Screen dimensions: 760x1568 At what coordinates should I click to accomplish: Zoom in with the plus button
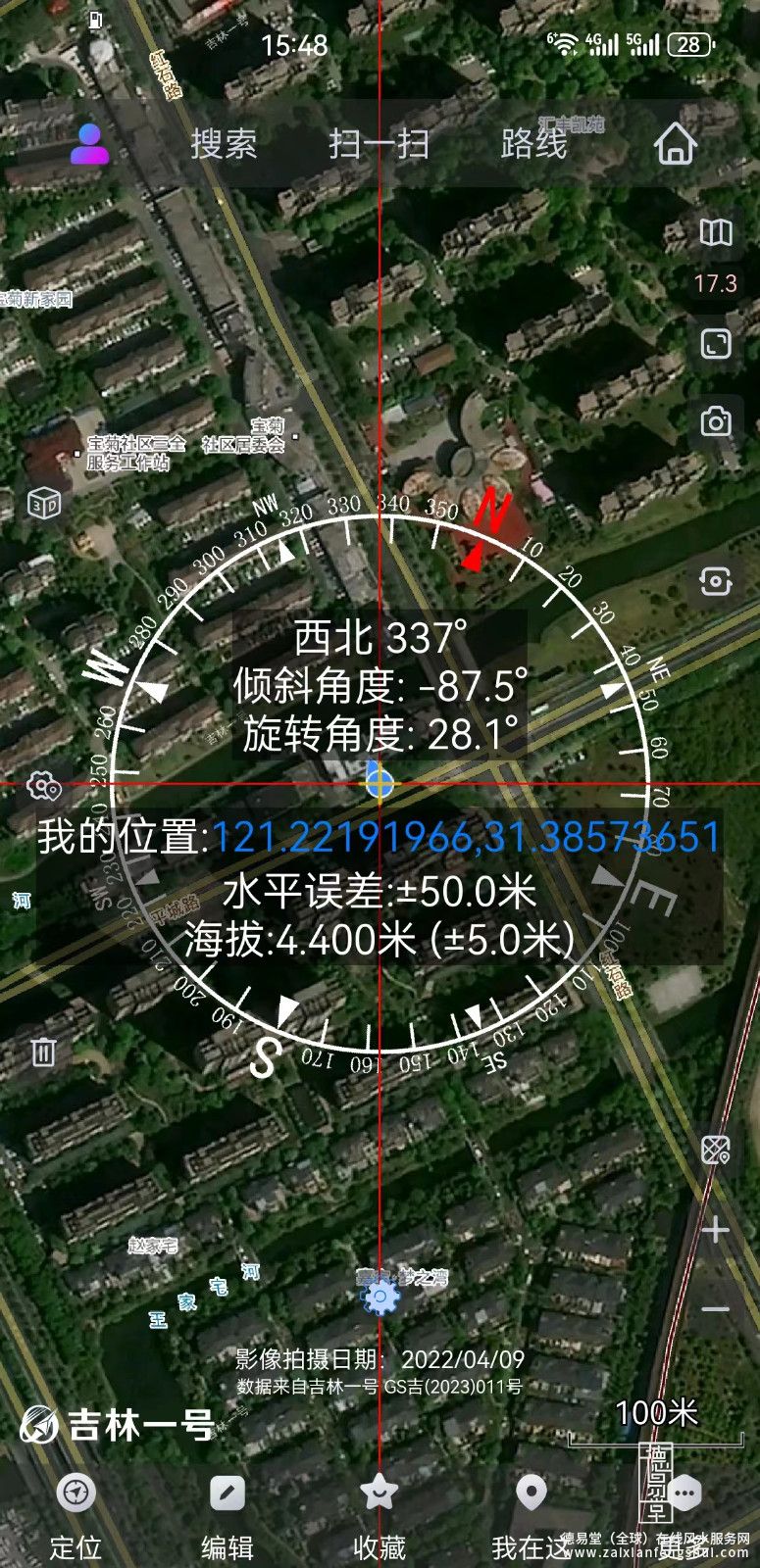[716, 1230]
